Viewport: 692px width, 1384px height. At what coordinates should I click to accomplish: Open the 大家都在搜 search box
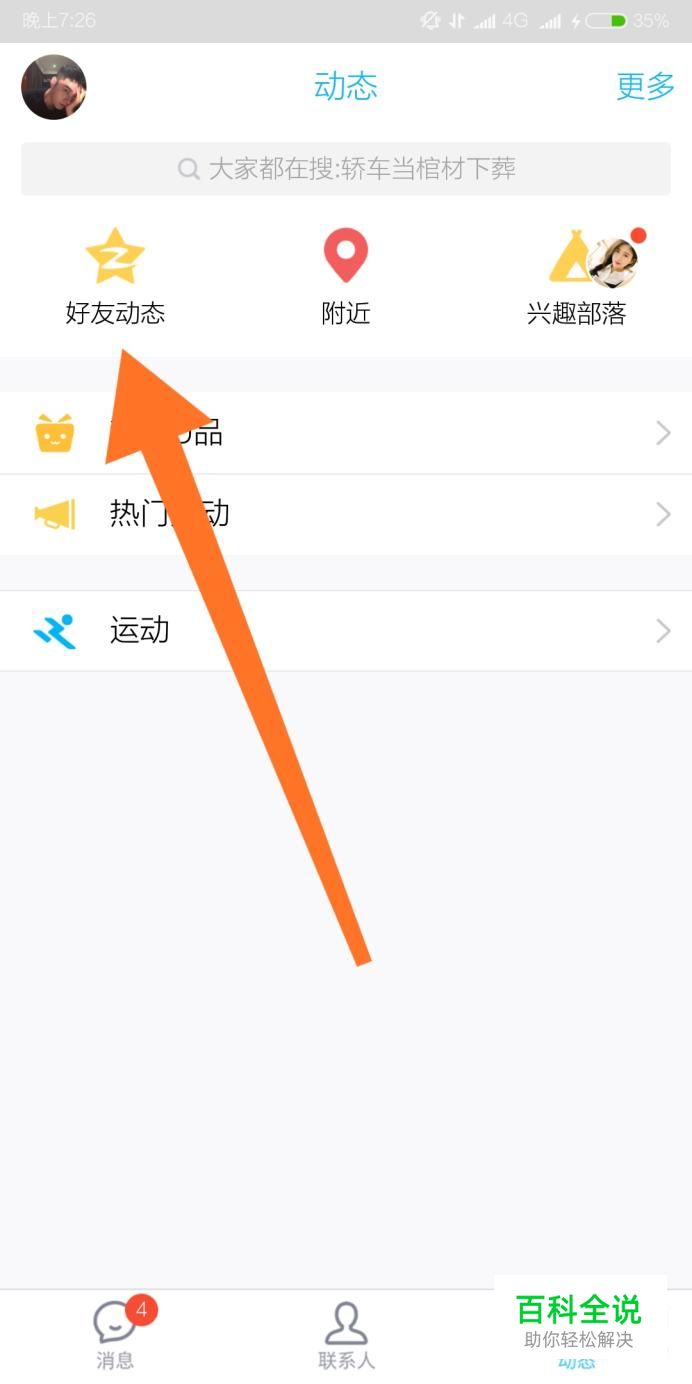[346, 168]
